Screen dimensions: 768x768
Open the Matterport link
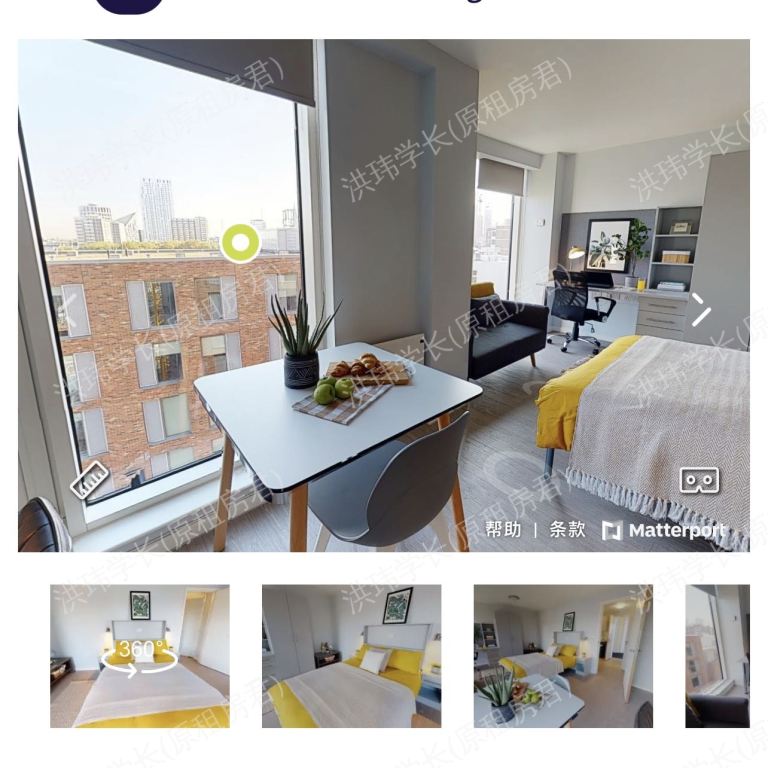[x=665, y=530]
